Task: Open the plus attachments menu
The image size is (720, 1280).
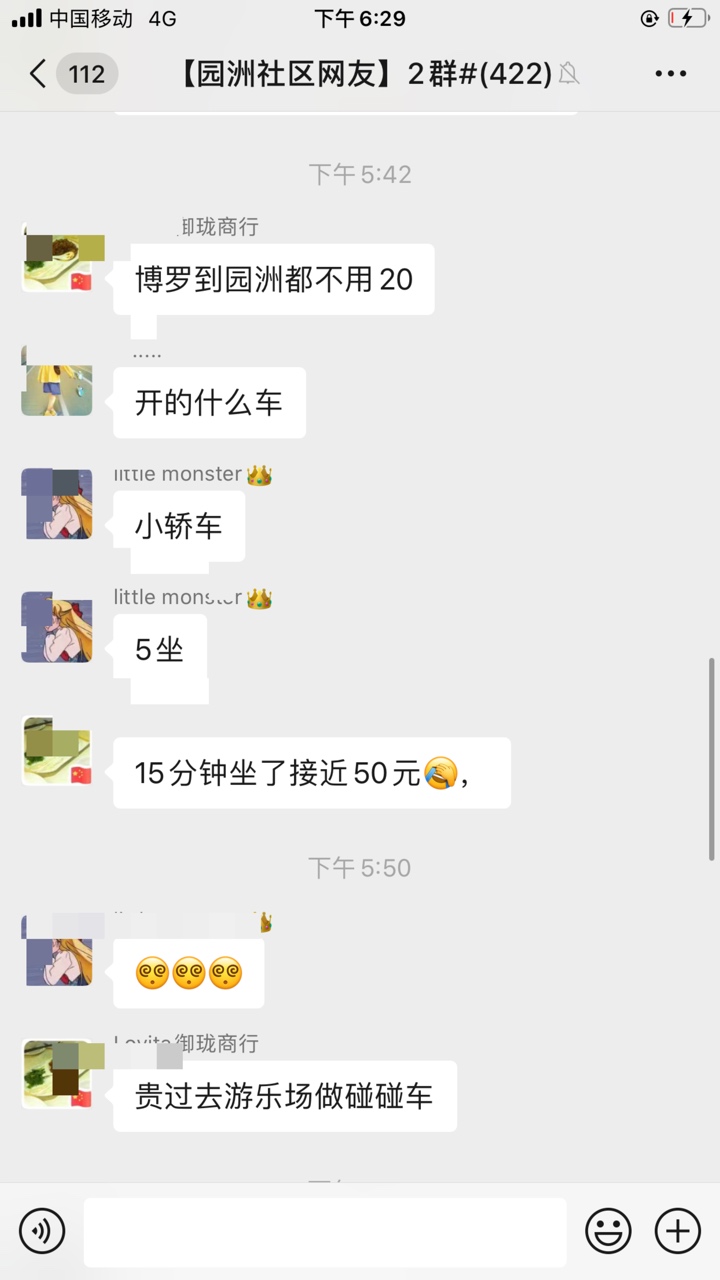Action: point(677,1230)
